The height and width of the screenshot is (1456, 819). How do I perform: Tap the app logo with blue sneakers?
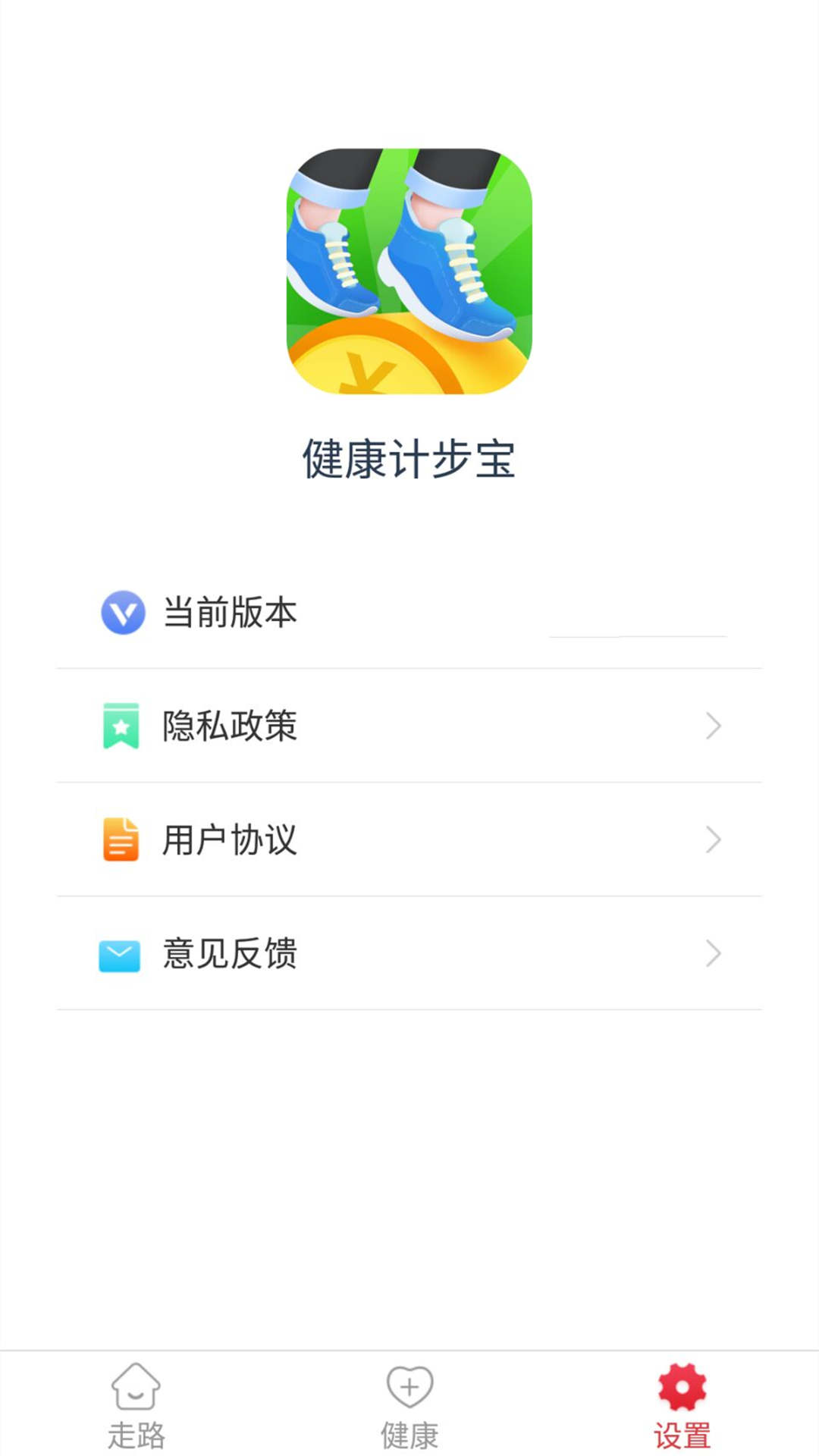pyautogui.click(x=409, y=273)
